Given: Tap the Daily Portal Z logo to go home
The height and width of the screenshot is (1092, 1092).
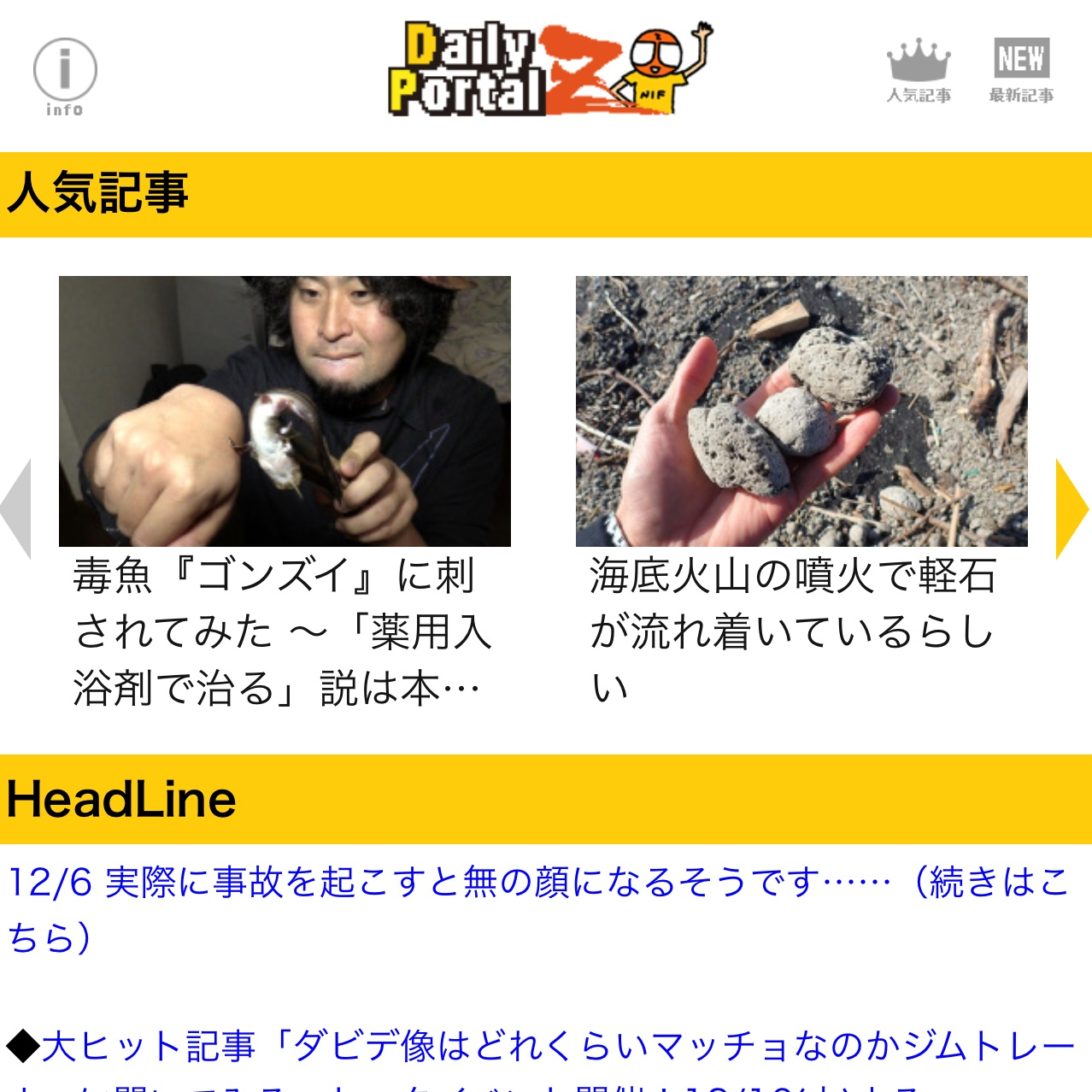Looking at the screenshot, I should [547, 68].
